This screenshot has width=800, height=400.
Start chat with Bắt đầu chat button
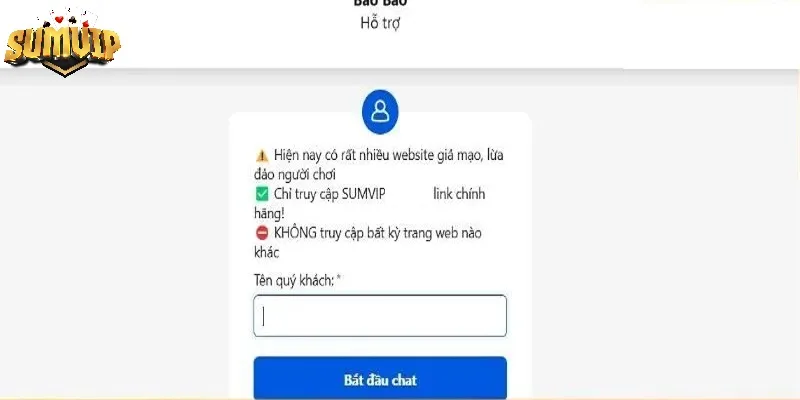coord(380,379)
